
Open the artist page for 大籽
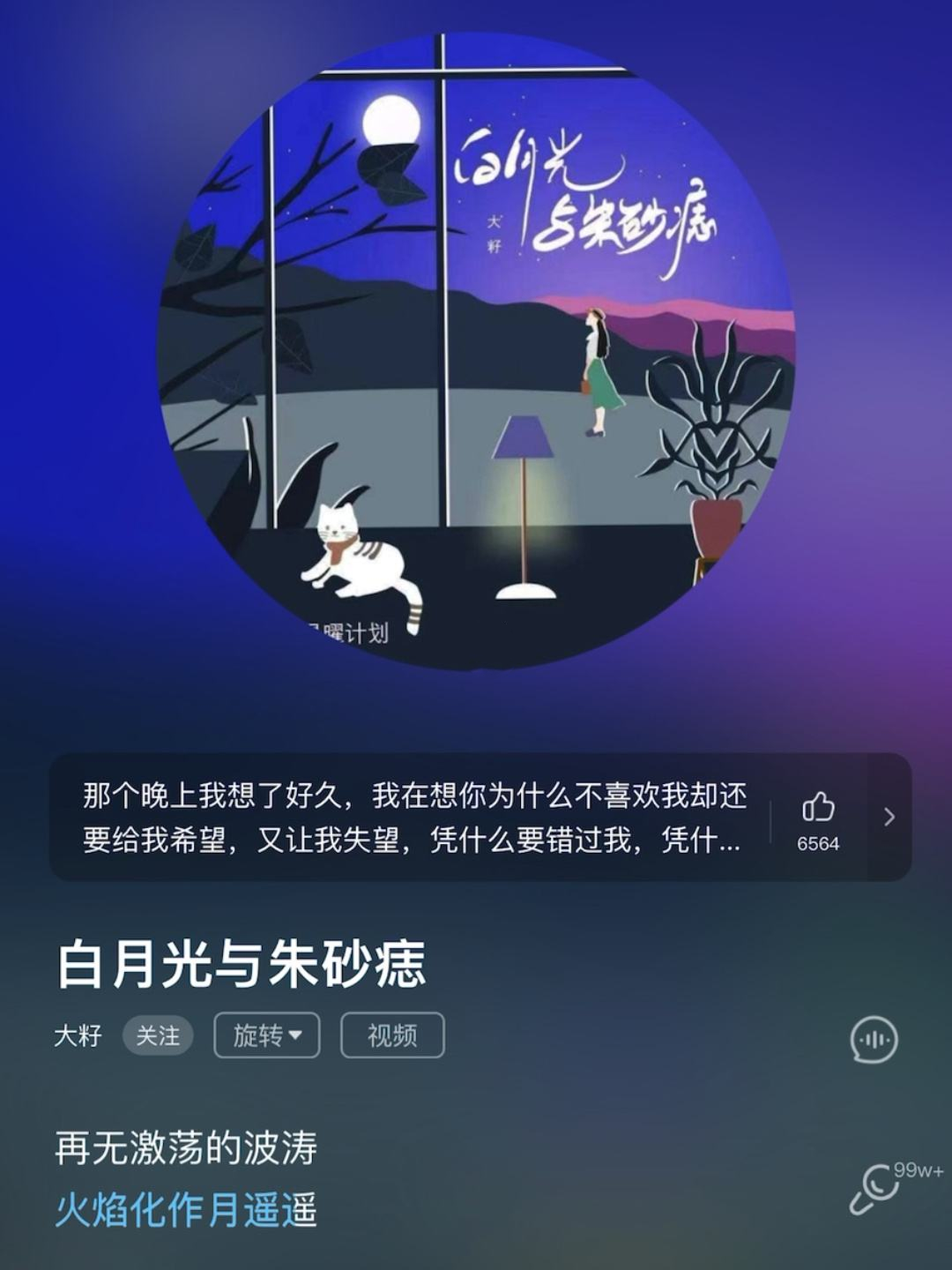78,1035
